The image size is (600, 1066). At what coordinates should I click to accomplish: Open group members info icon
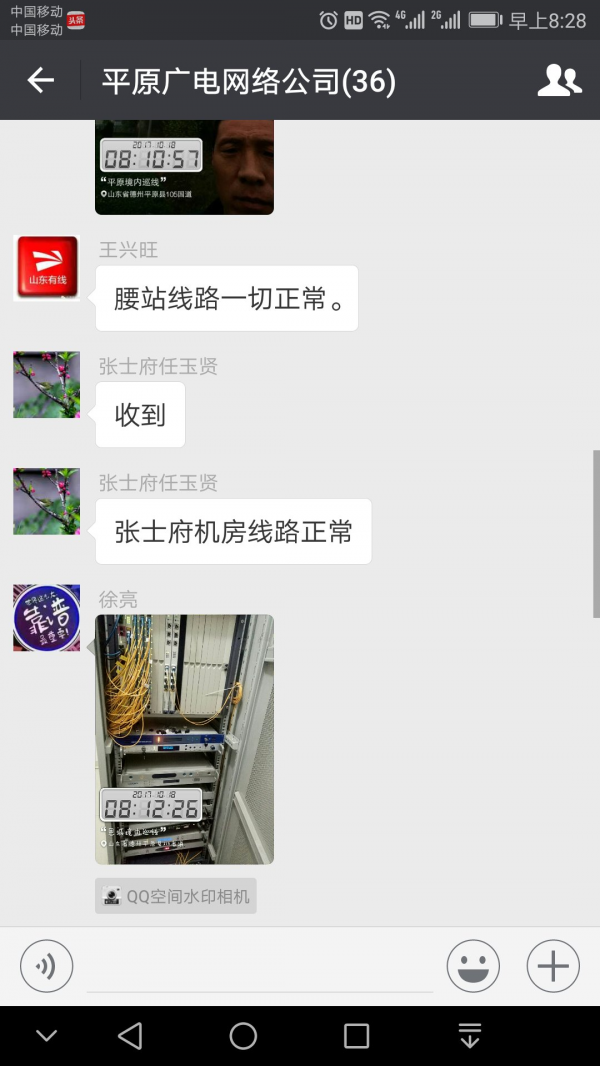(x=559, y=81)
